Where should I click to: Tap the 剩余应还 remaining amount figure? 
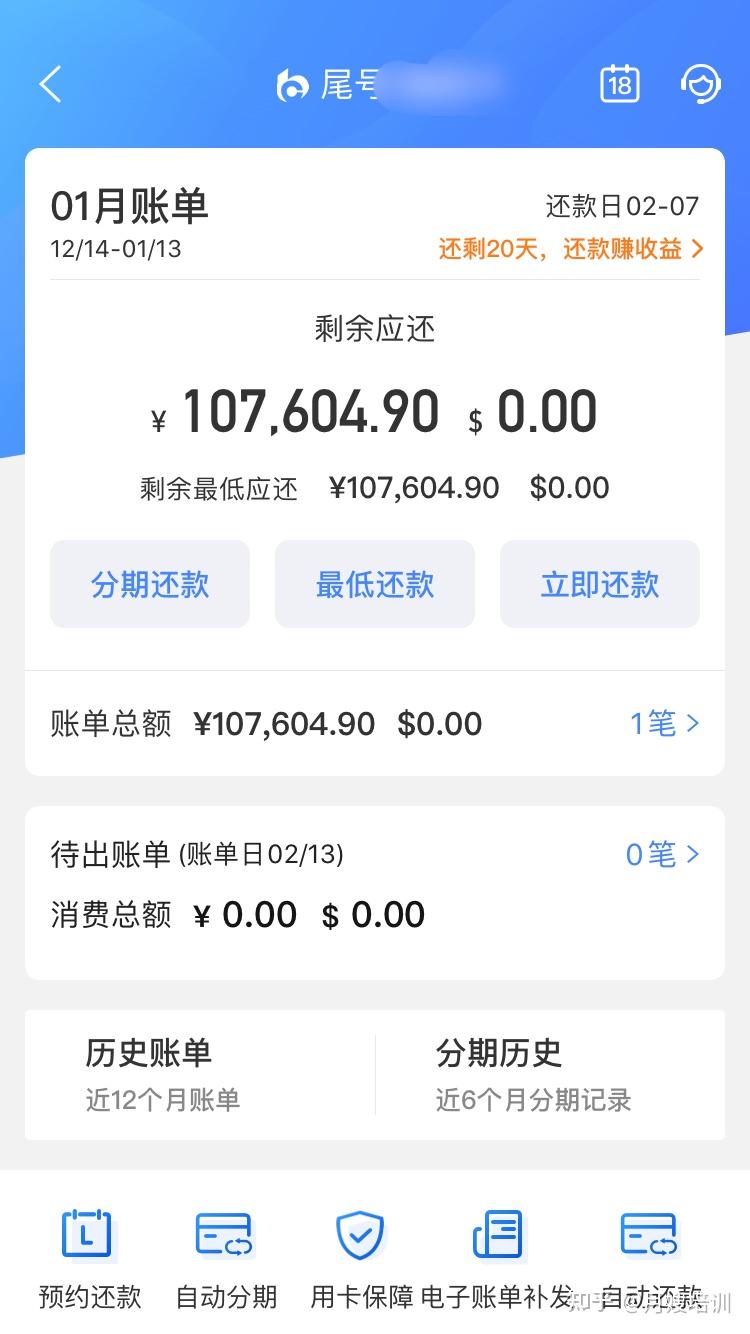pyautogui.click(x=310, y=410)
